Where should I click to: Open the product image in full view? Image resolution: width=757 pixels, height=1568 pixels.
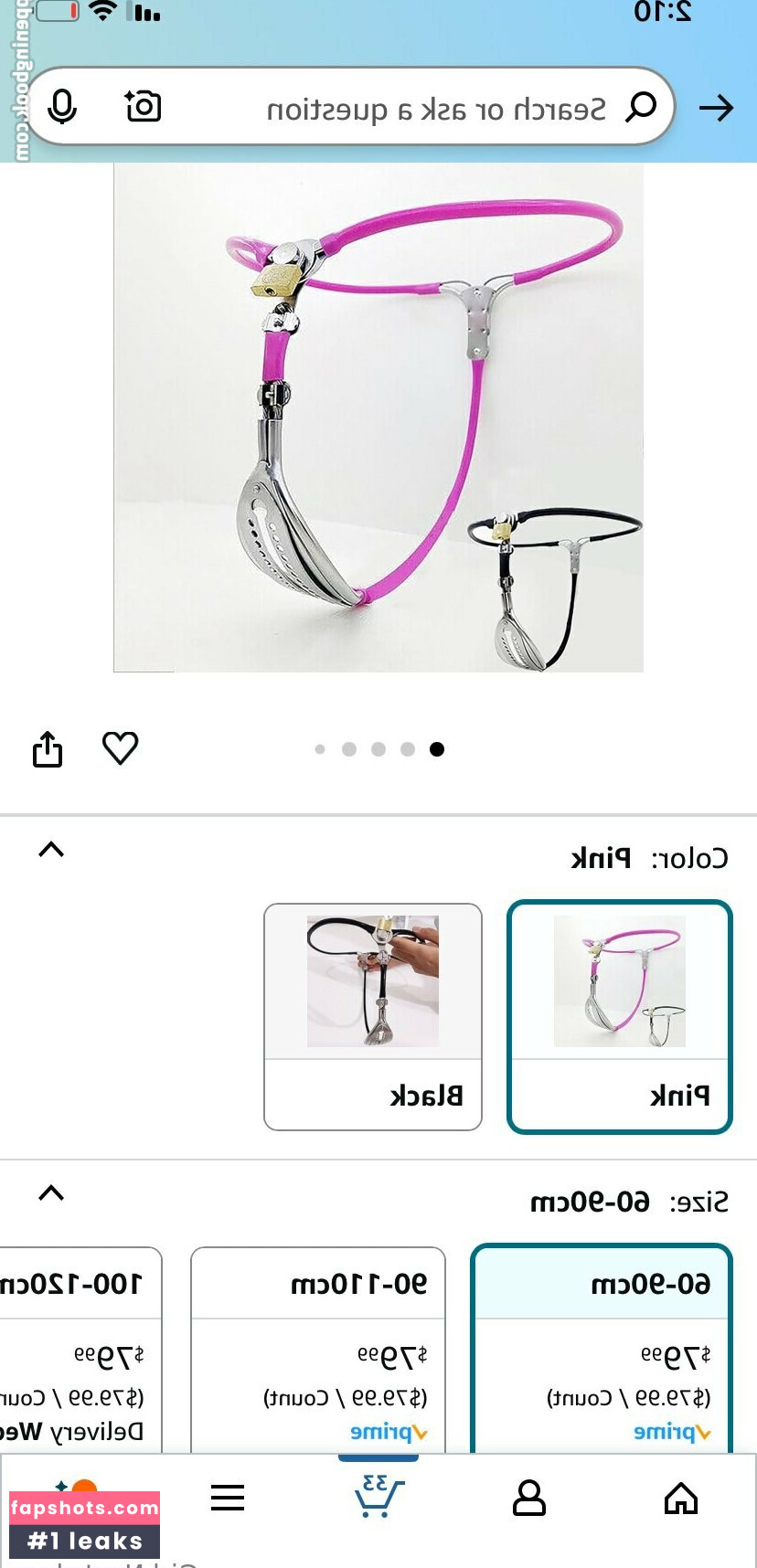378,418
